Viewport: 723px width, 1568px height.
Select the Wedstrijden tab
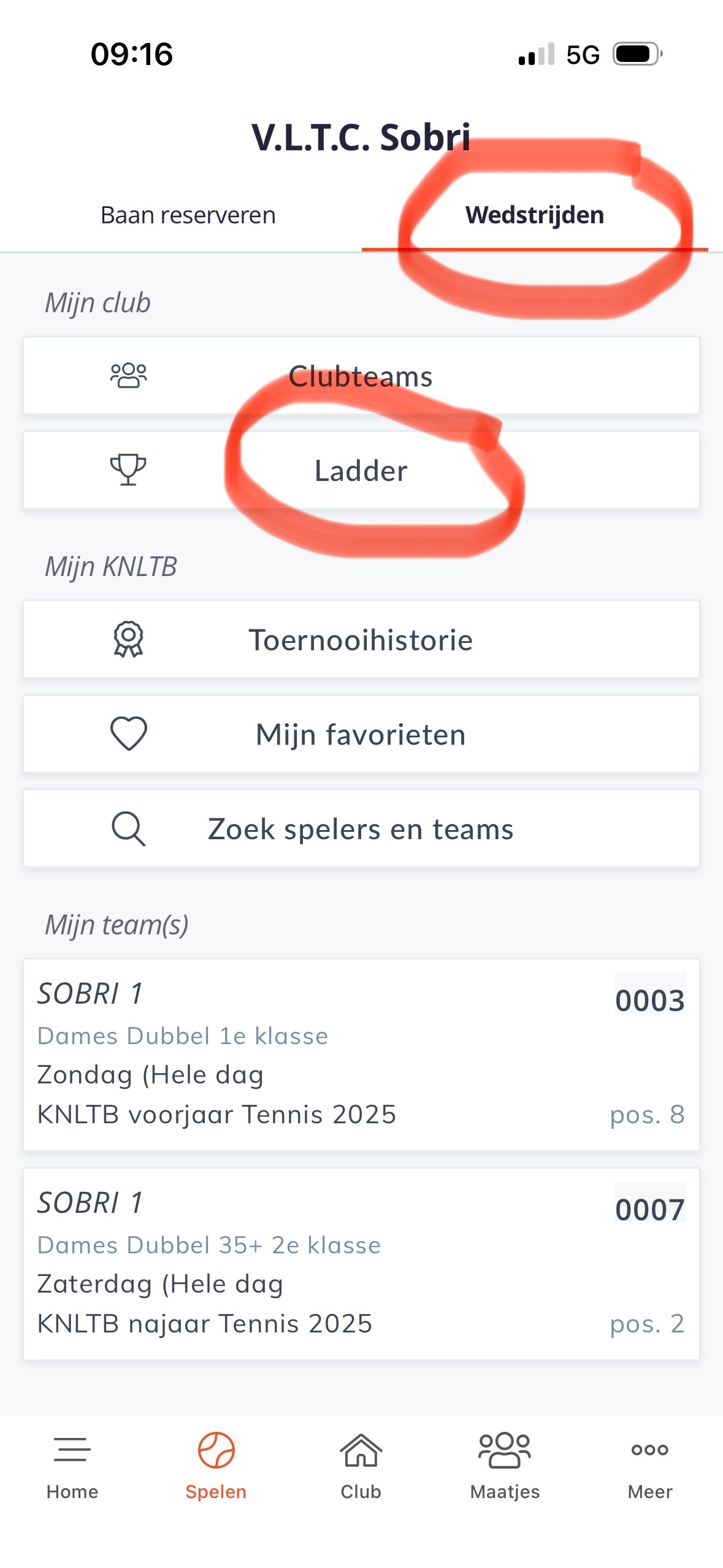click(534, 215)
